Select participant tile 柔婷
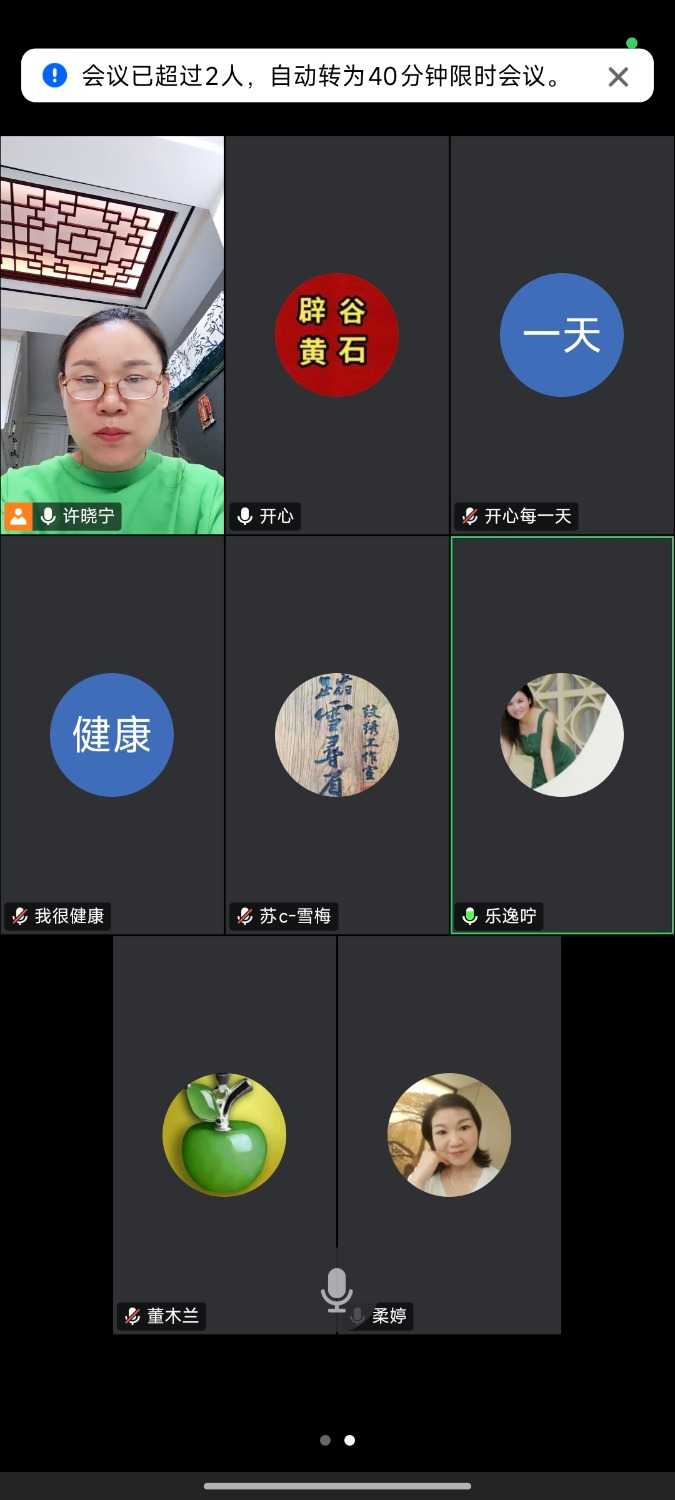675x1500 pixels. (x=449, y=1135)
